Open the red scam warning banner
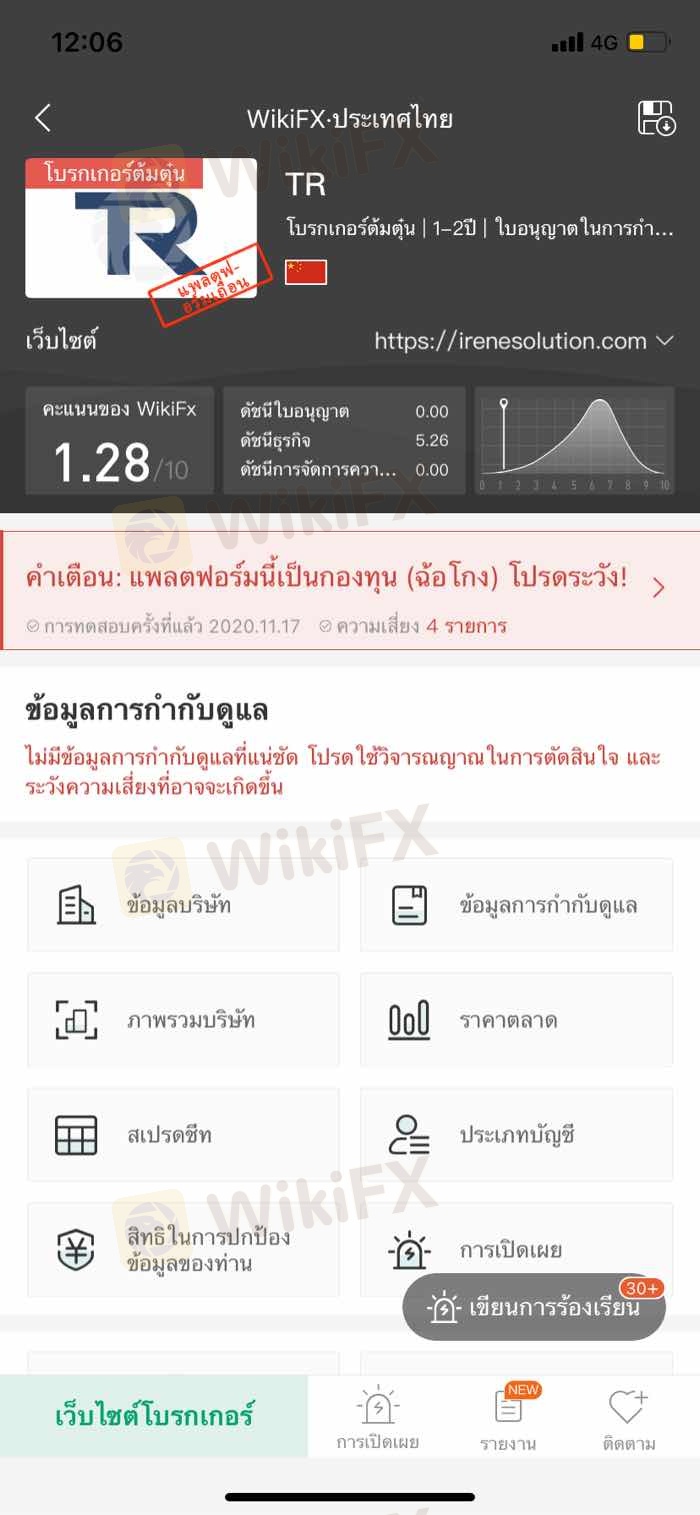Viewport: 700px width, 1515px height. (350, 590)
